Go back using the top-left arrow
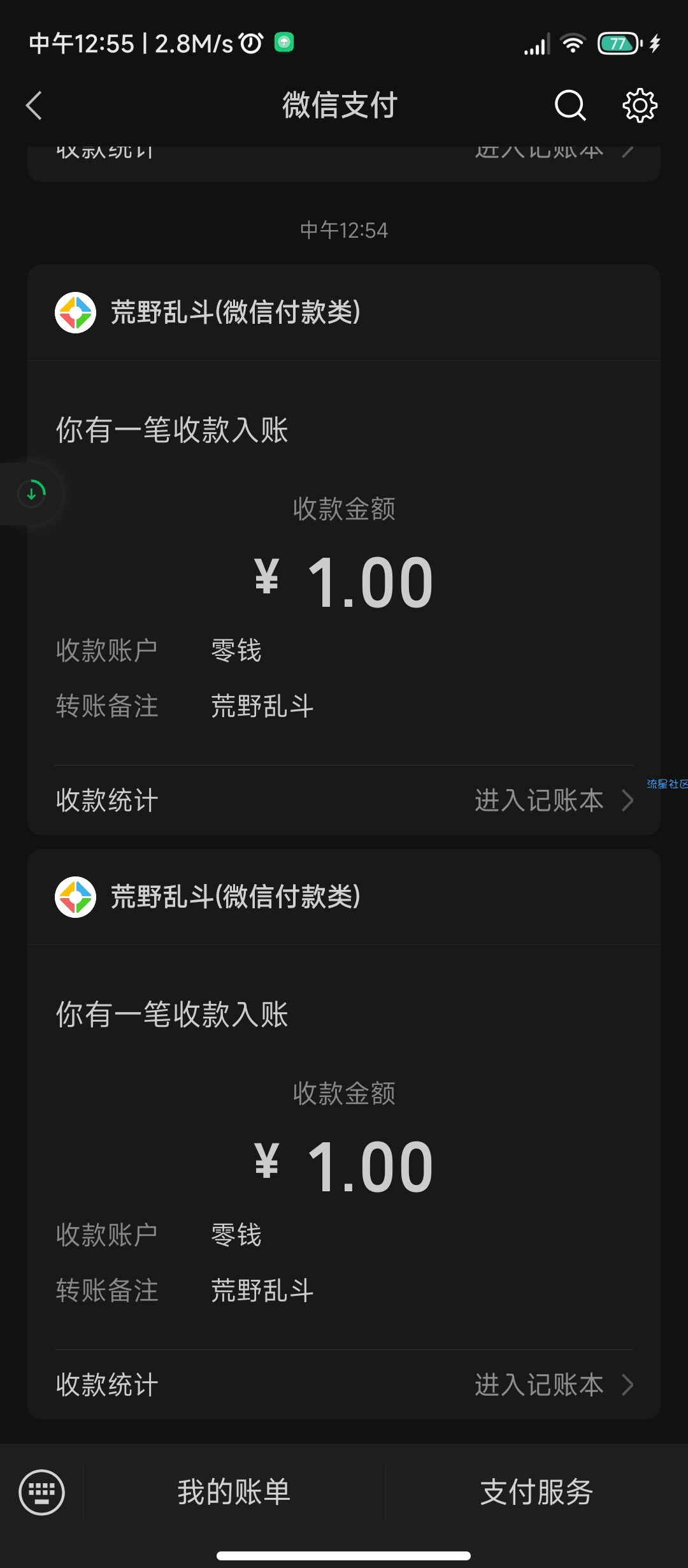The width and height of the screenshot is (688, 1568). pos(34,105)
